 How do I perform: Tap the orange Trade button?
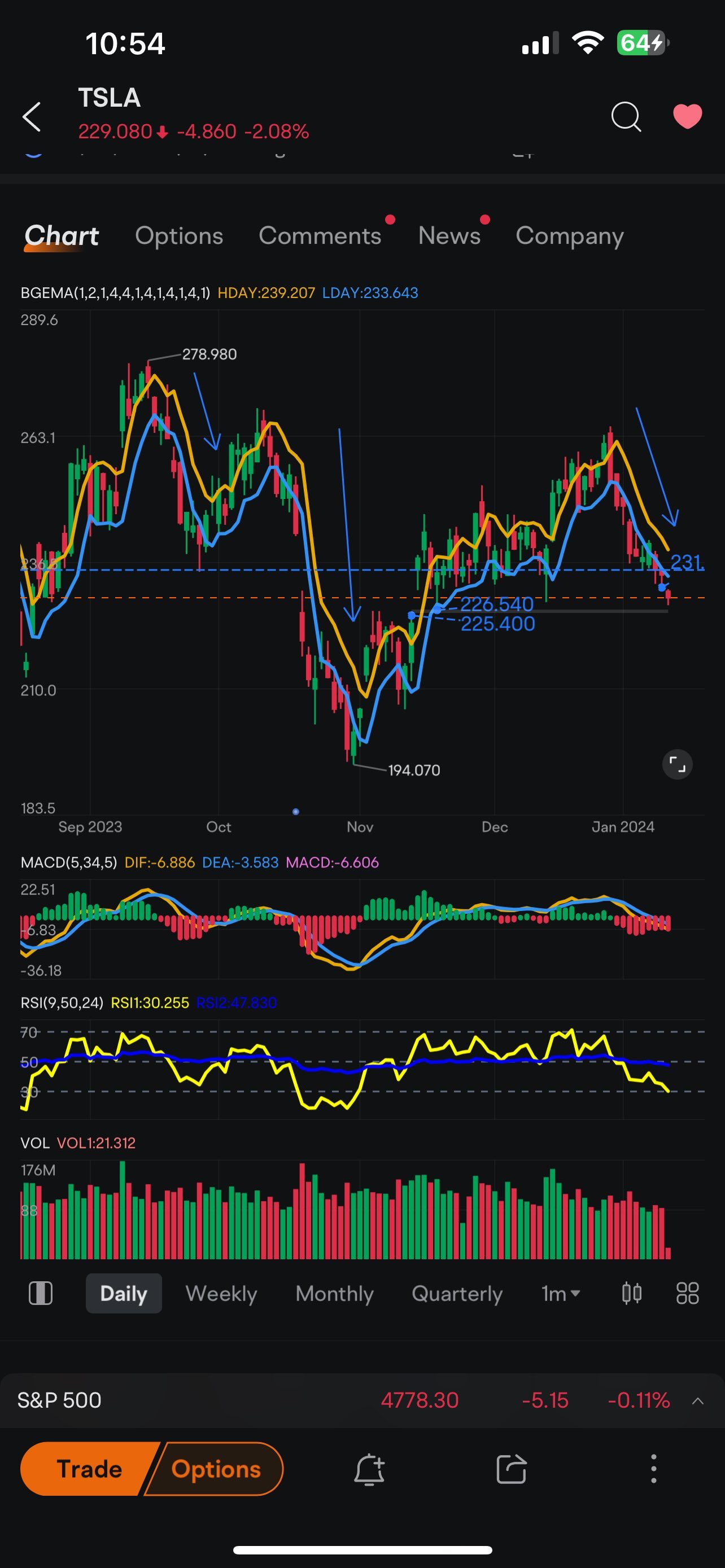tap(88, 1469)
